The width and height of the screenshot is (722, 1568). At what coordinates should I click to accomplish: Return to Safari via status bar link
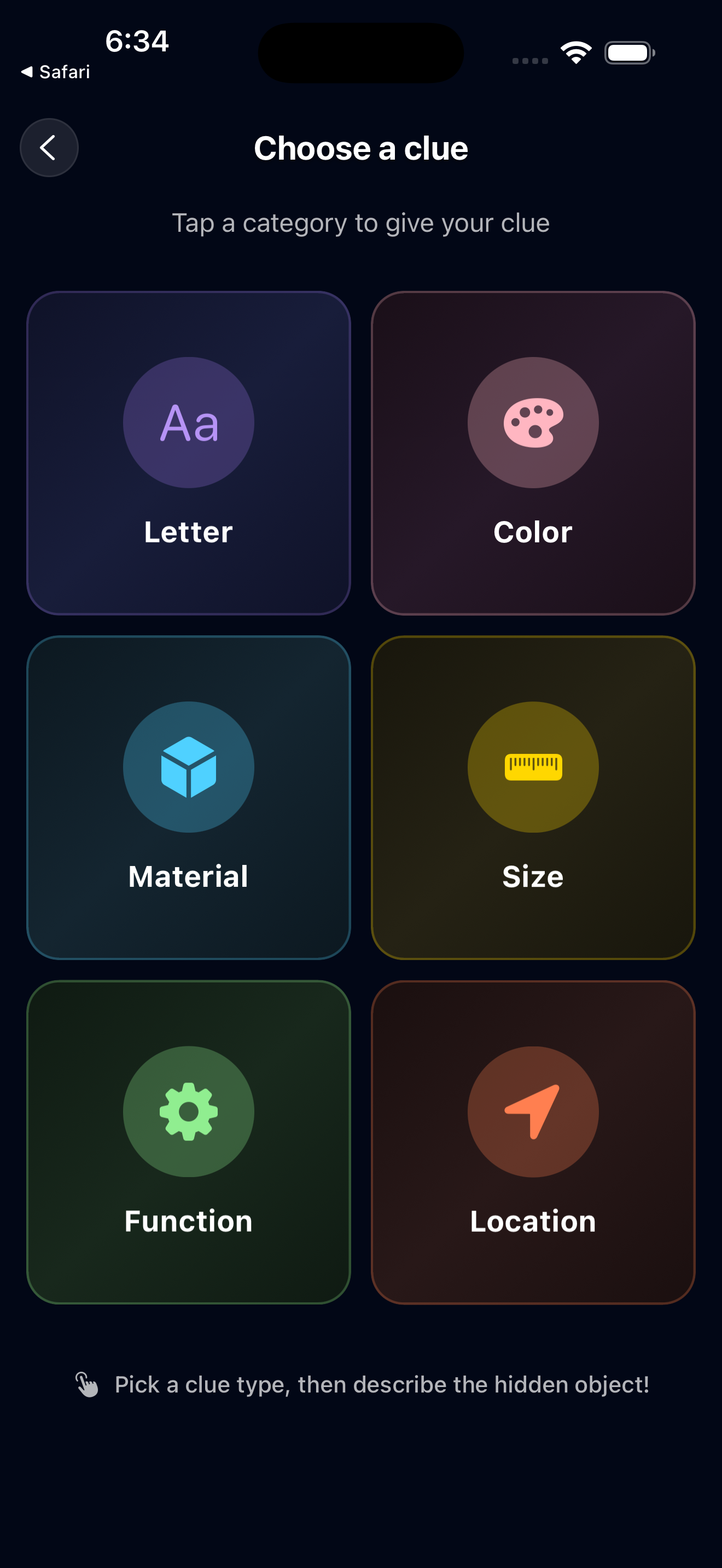(56, 72)
